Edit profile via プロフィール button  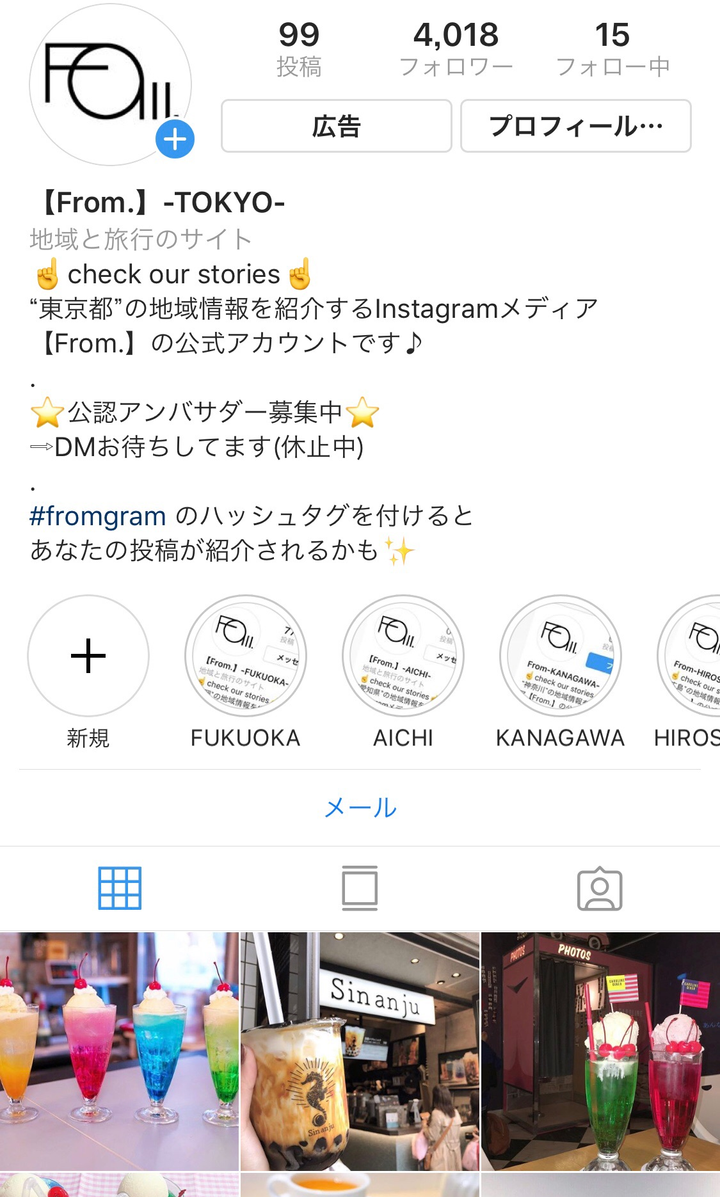[x=575, y=126]
